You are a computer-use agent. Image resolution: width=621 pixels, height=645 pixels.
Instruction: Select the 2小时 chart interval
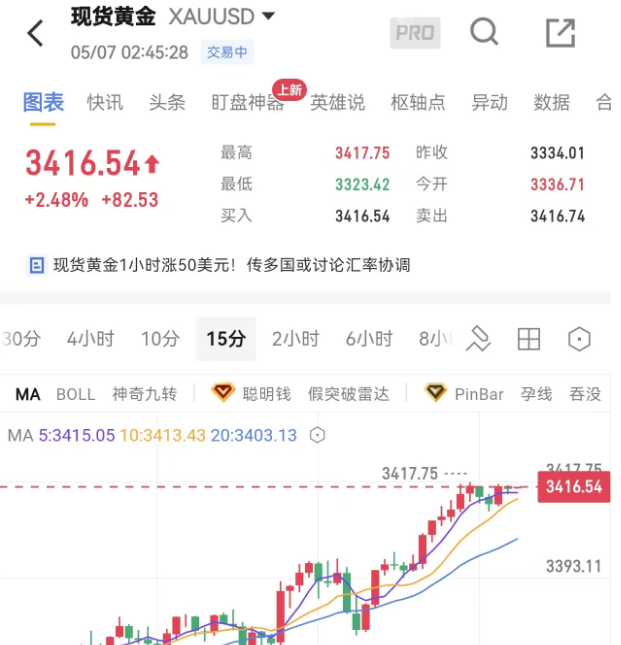(297, 339)
